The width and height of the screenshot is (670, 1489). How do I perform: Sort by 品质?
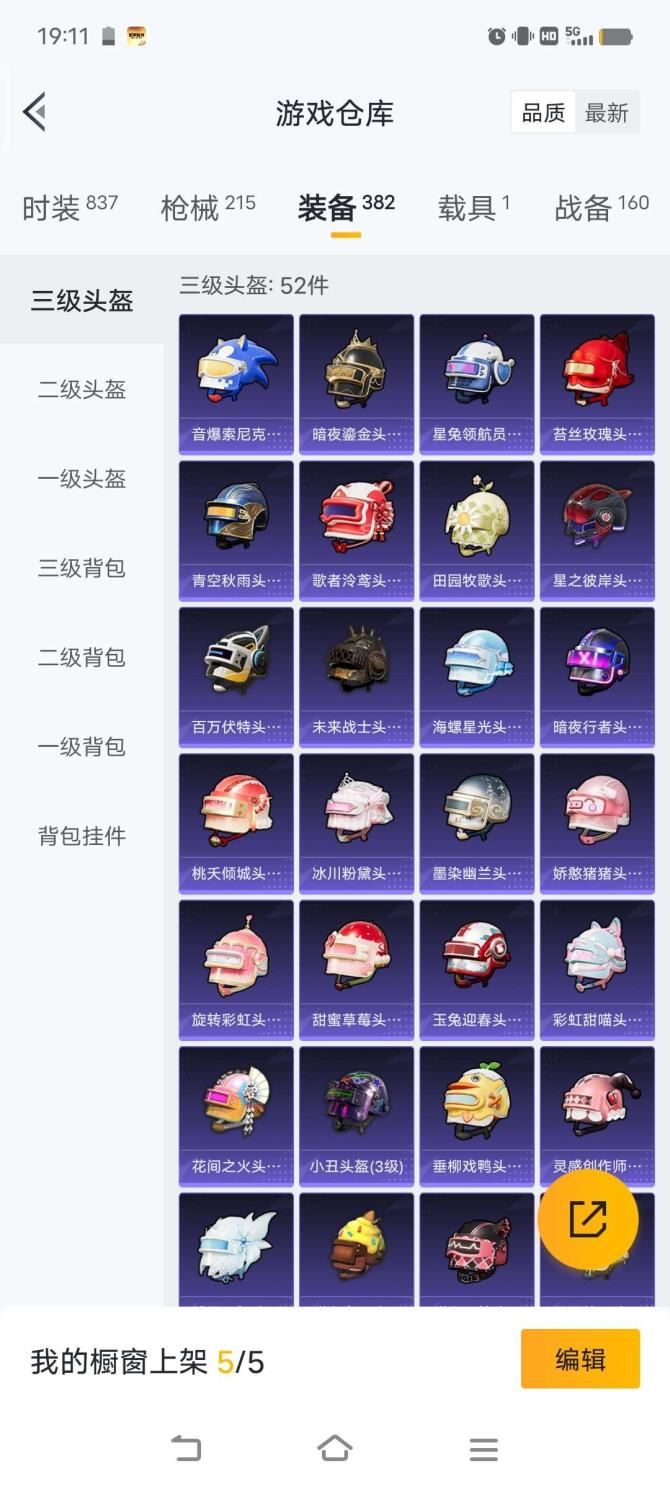pyautogui.click(x=543, y=113)
